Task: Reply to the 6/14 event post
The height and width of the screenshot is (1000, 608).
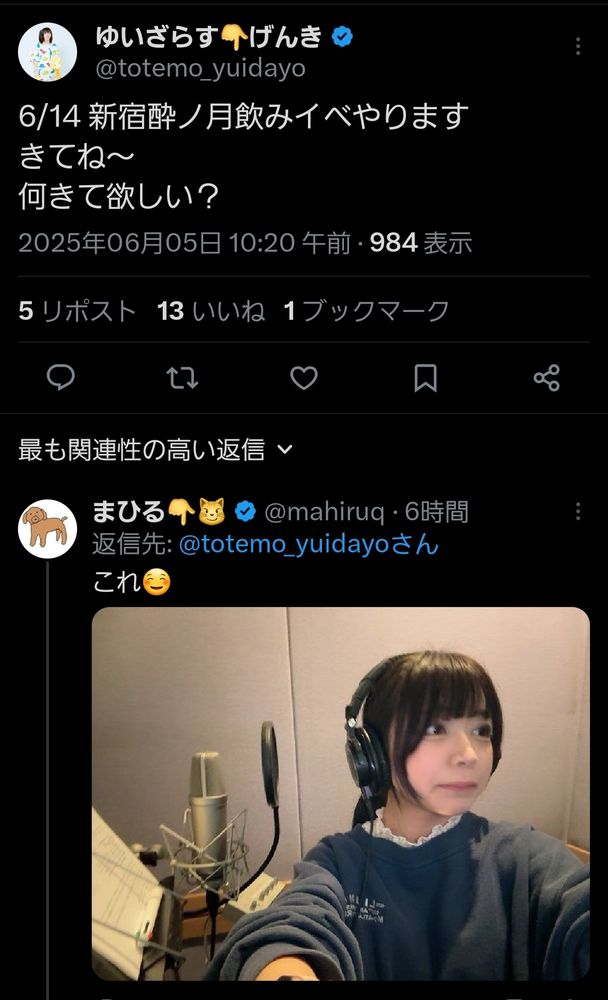Action: tap(61, 378)
